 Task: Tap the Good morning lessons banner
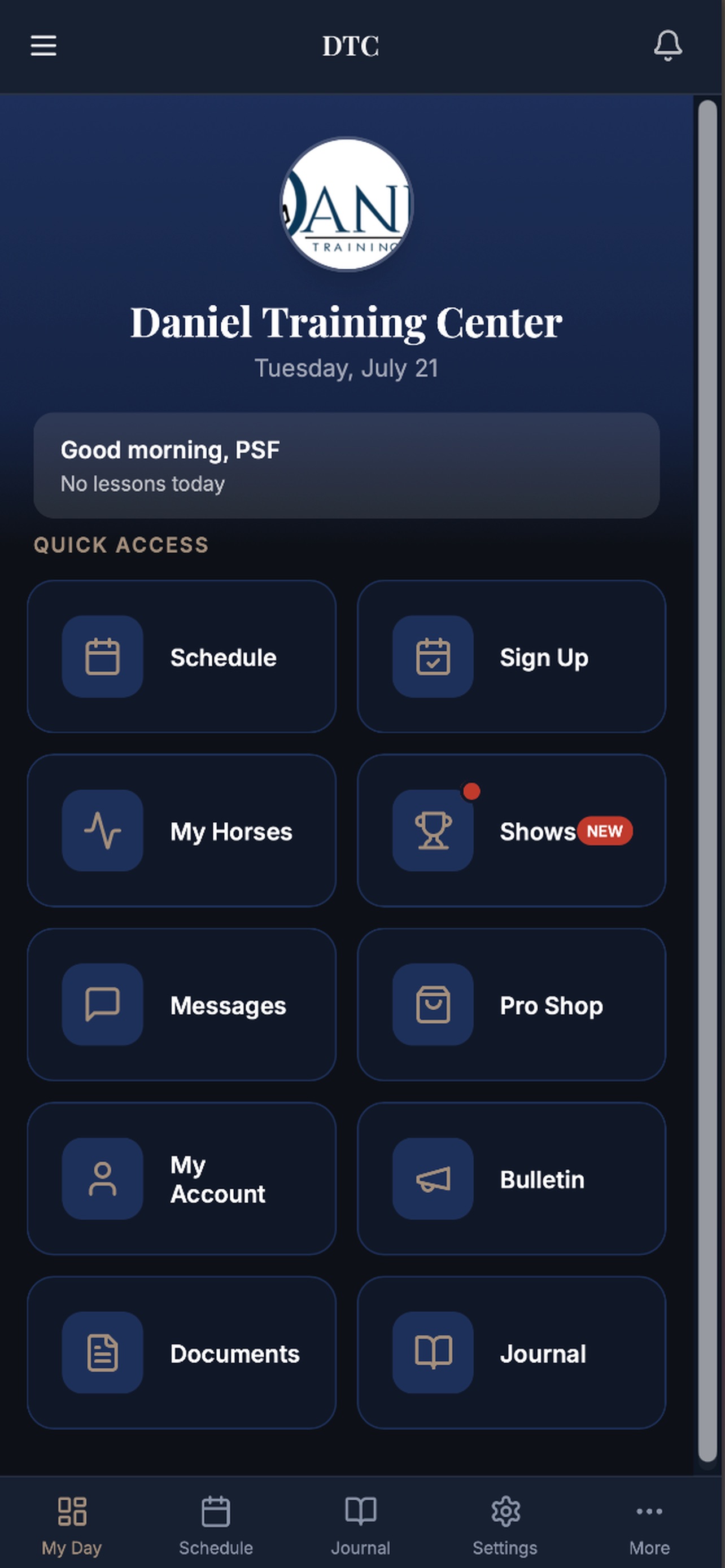pos(346,466)
